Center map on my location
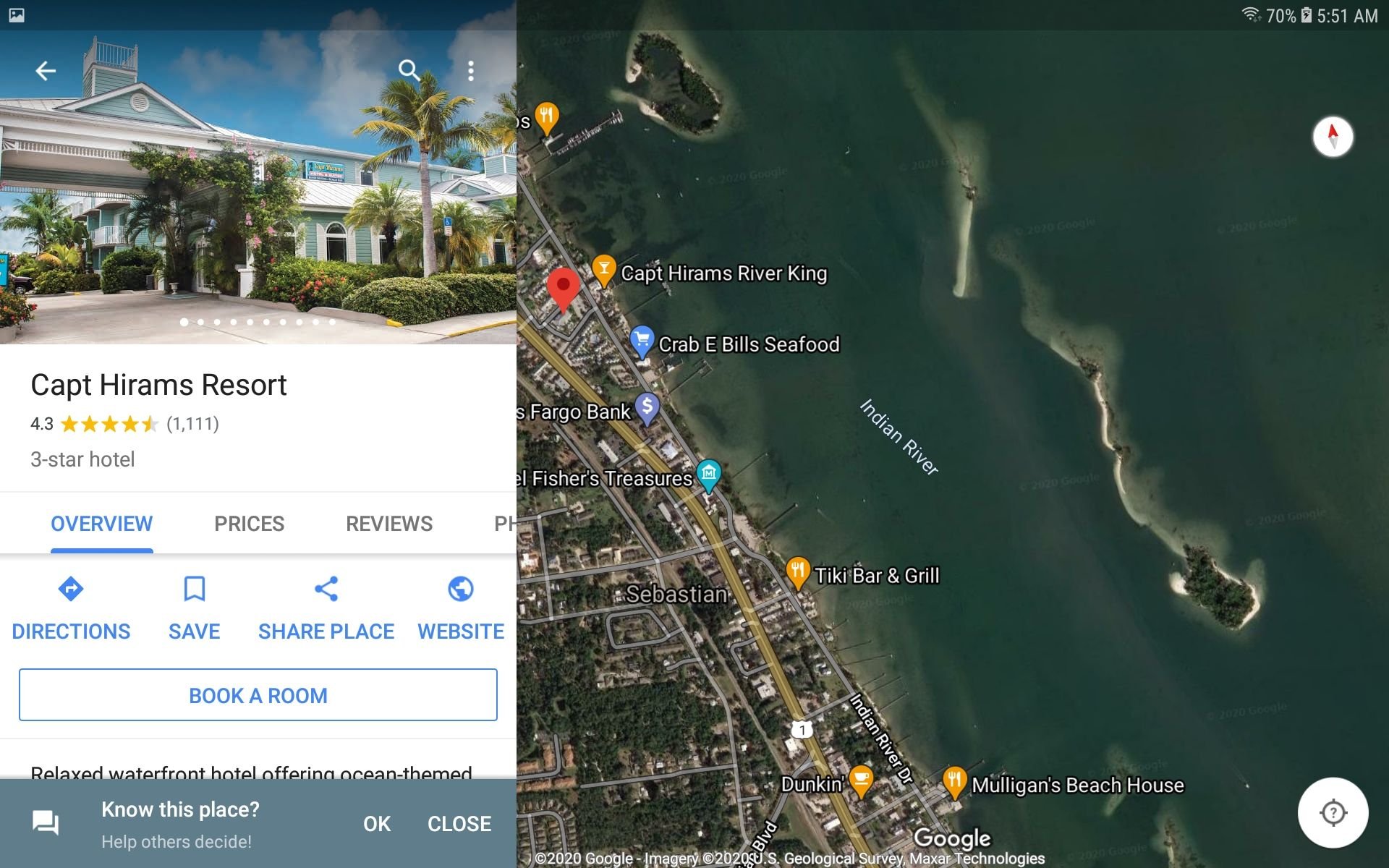 1333,812
